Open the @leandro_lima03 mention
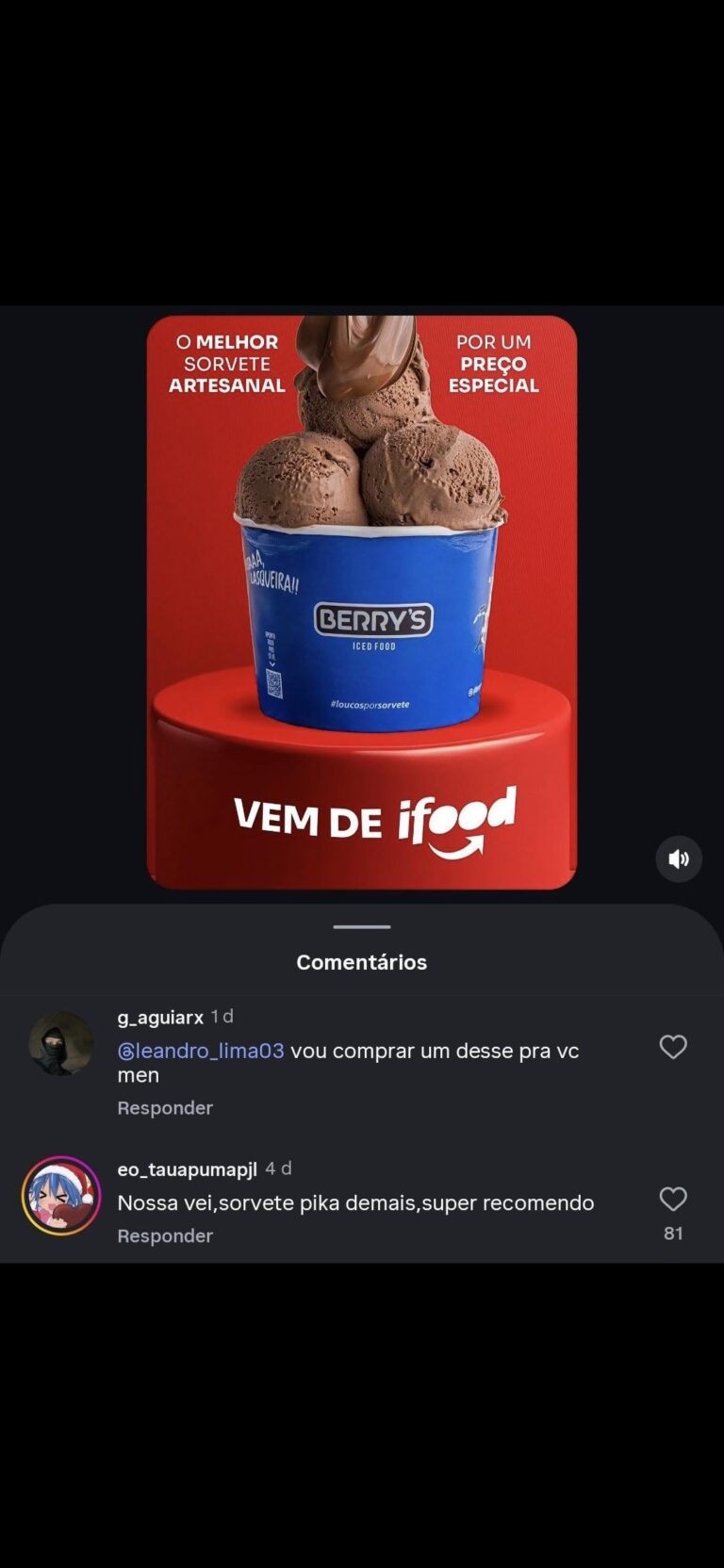 [x=201, y=1051]
